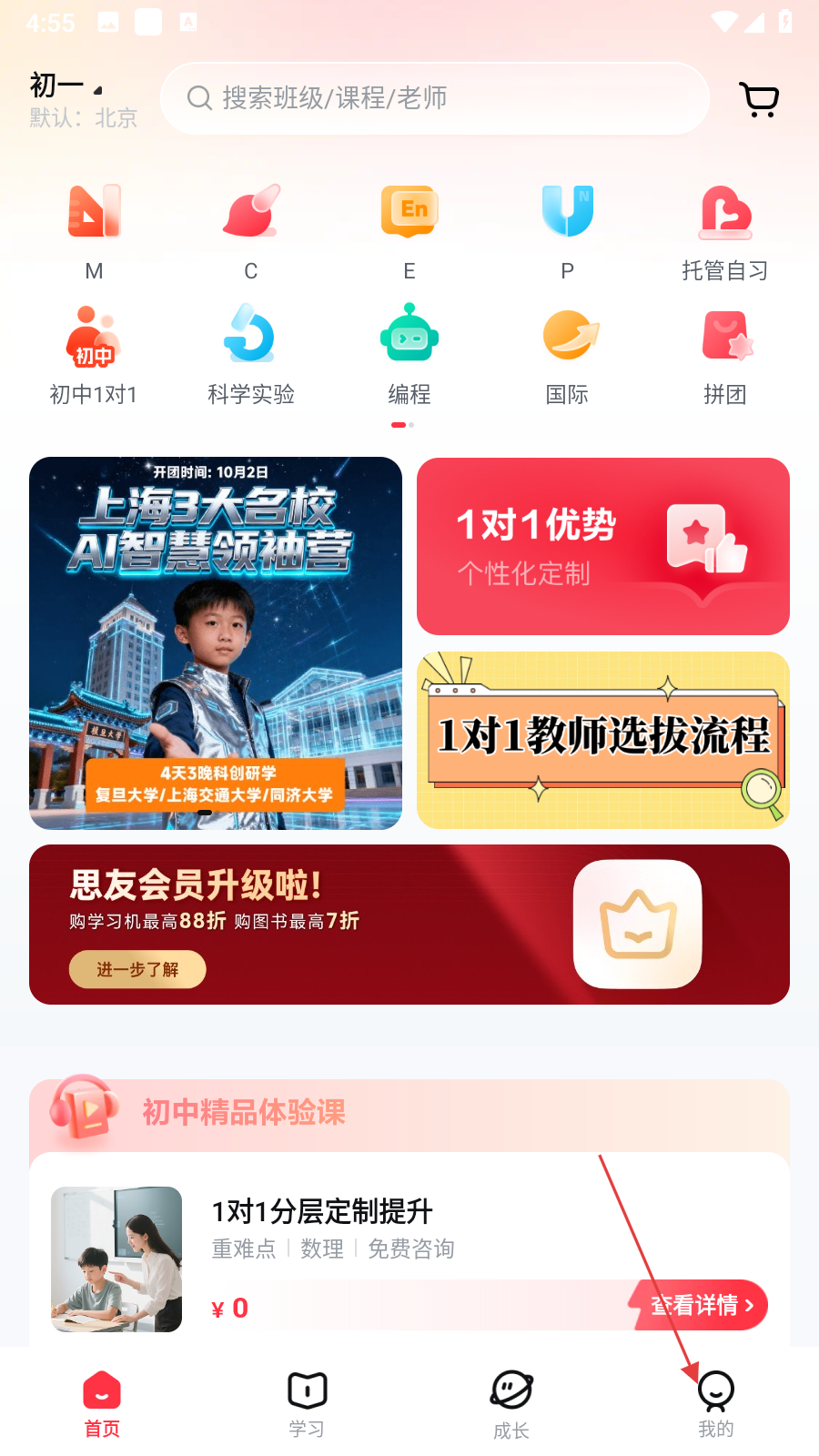This screenshot has height=1456, width=819.
Task: Switch to the 学习 tab
Action: pyautogui.click(x=307, y=1404)
